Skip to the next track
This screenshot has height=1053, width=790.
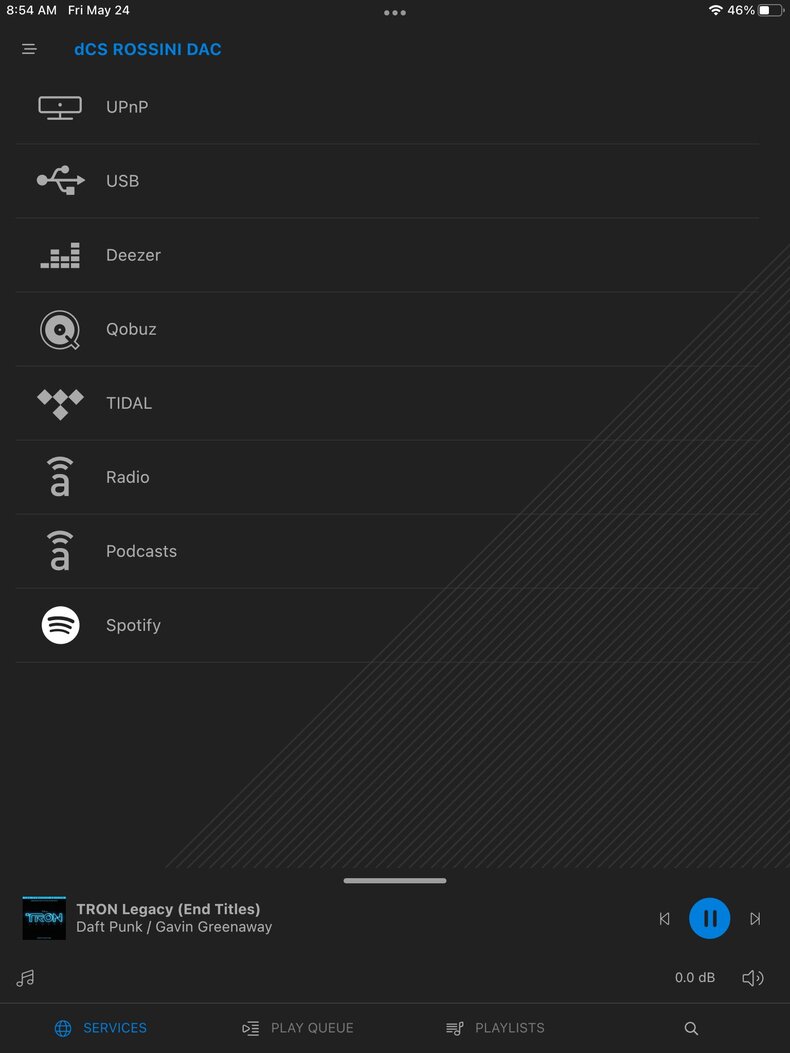pos(755,918)
